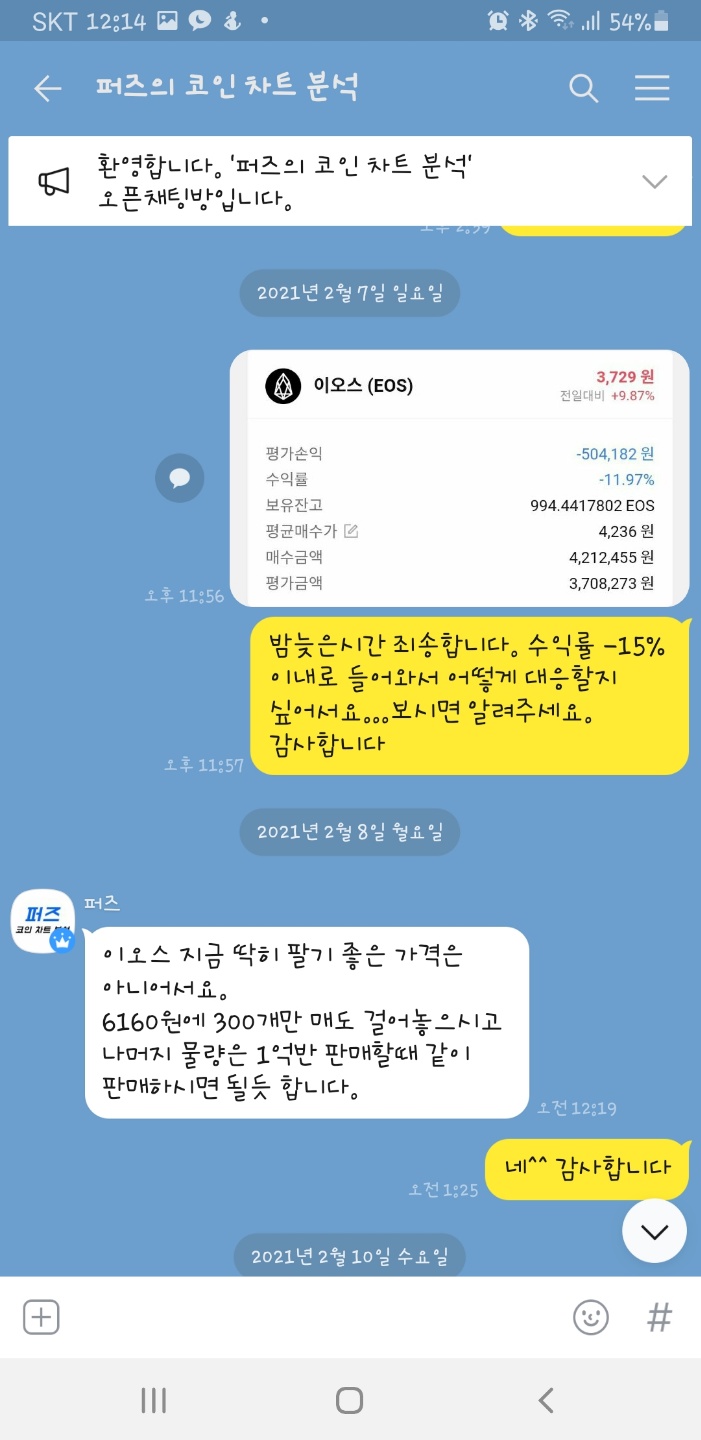Tap the hashtag search icon
The height and width of the screenshot is (1440, 701).
click(659, 1317)
